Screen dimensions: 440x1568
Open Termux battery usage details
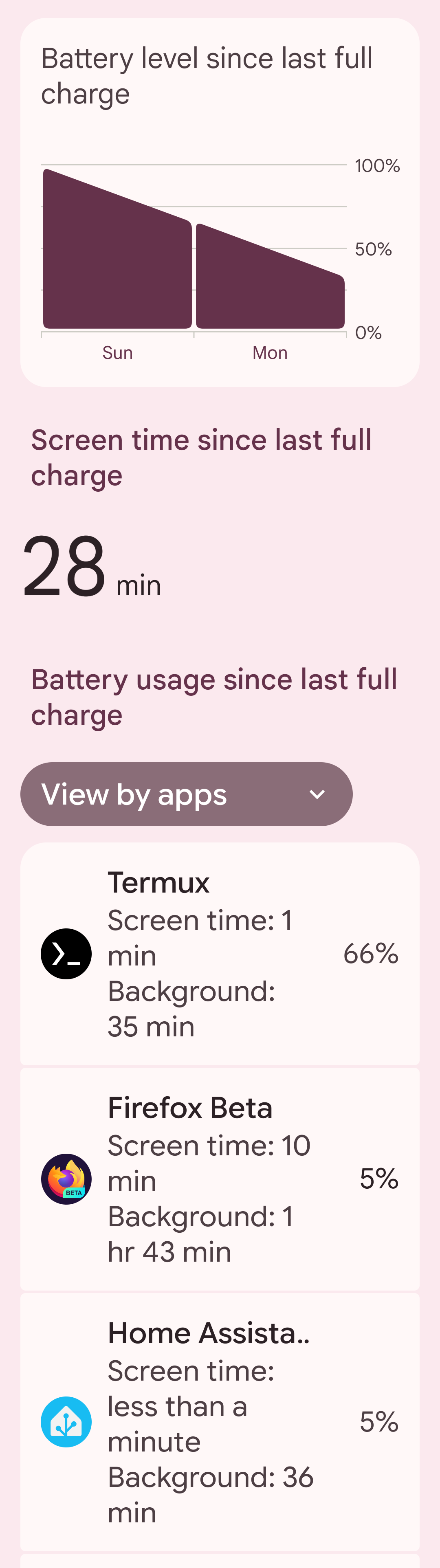(220, 953)
